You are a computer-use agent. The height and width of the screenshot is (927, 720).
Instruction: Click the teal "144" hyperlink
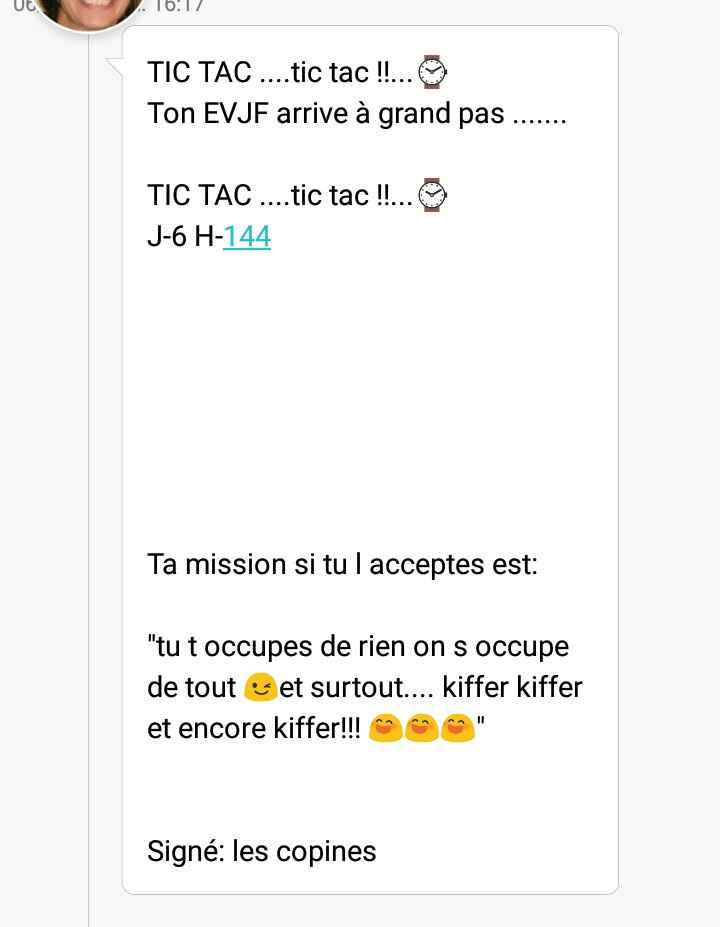250,237
